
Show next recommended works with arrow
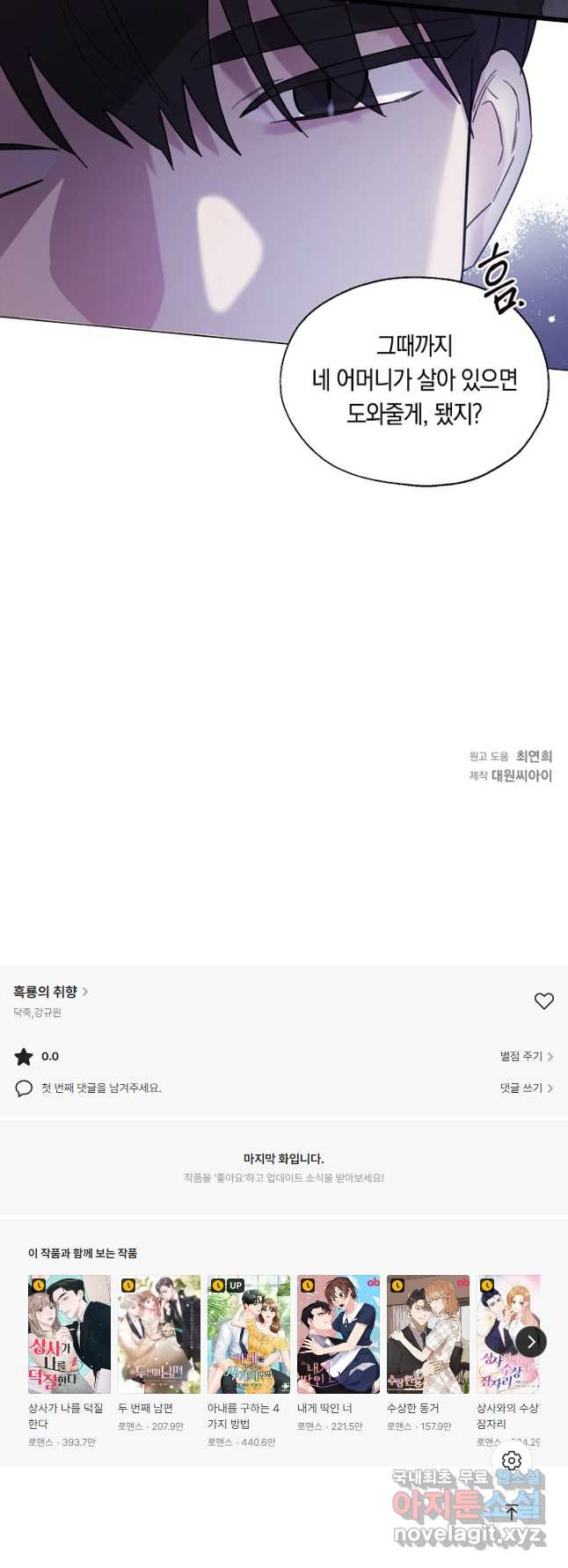(531, 1342)
